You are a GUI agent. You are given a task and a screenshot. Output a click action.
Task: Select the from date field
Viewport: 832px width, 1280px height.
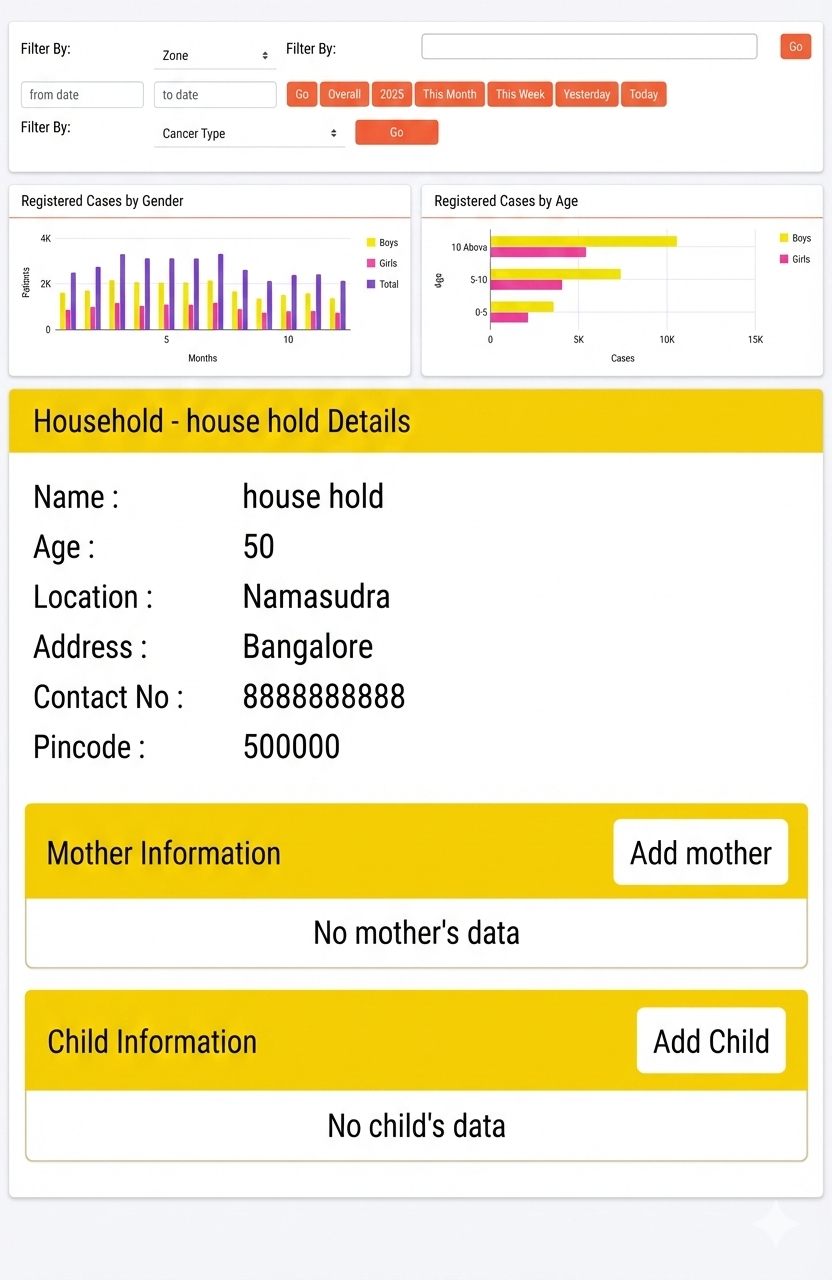(x=82, y=95)
